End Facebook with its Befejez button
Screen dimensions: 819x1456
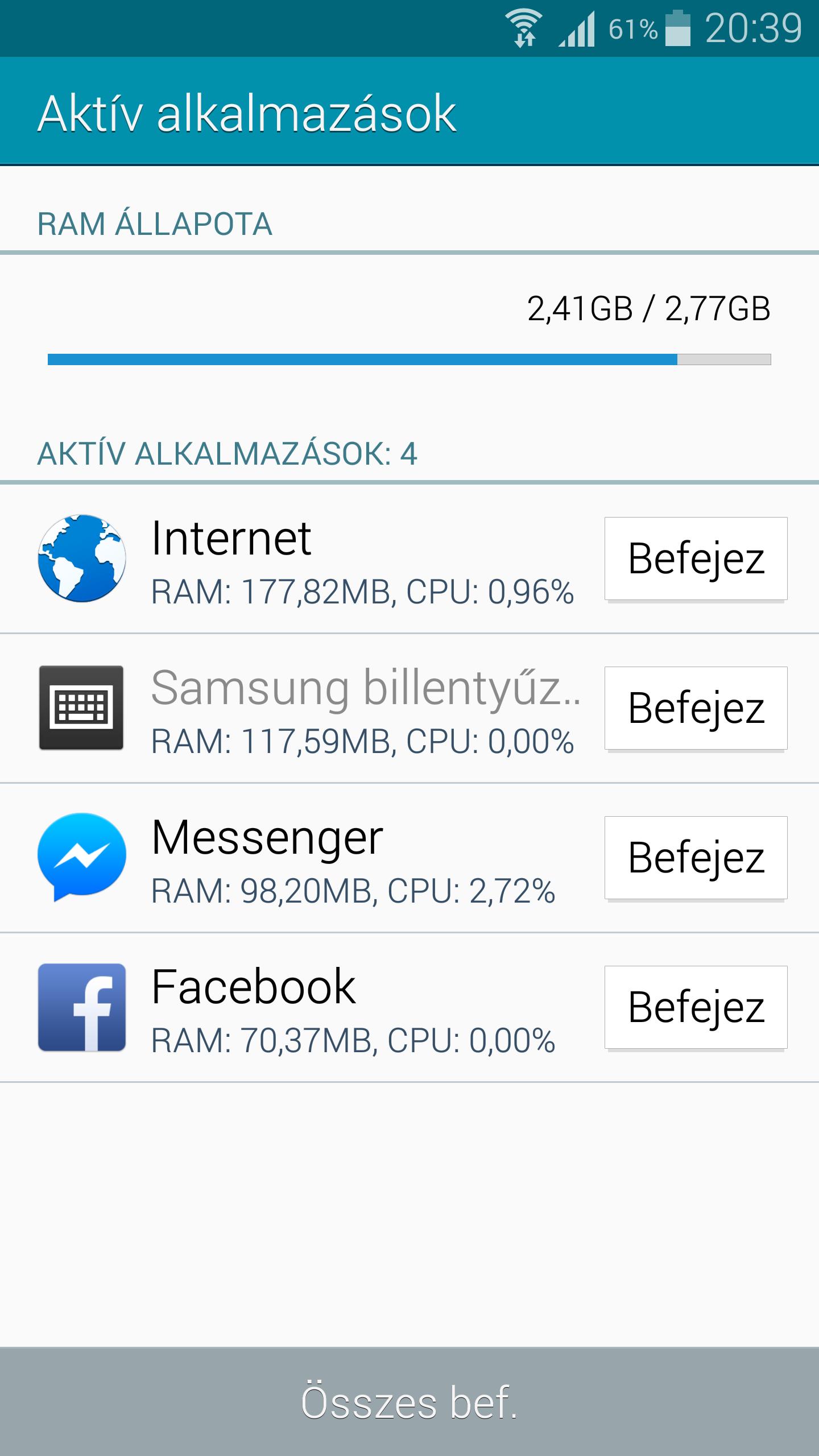click(696, 1007)
